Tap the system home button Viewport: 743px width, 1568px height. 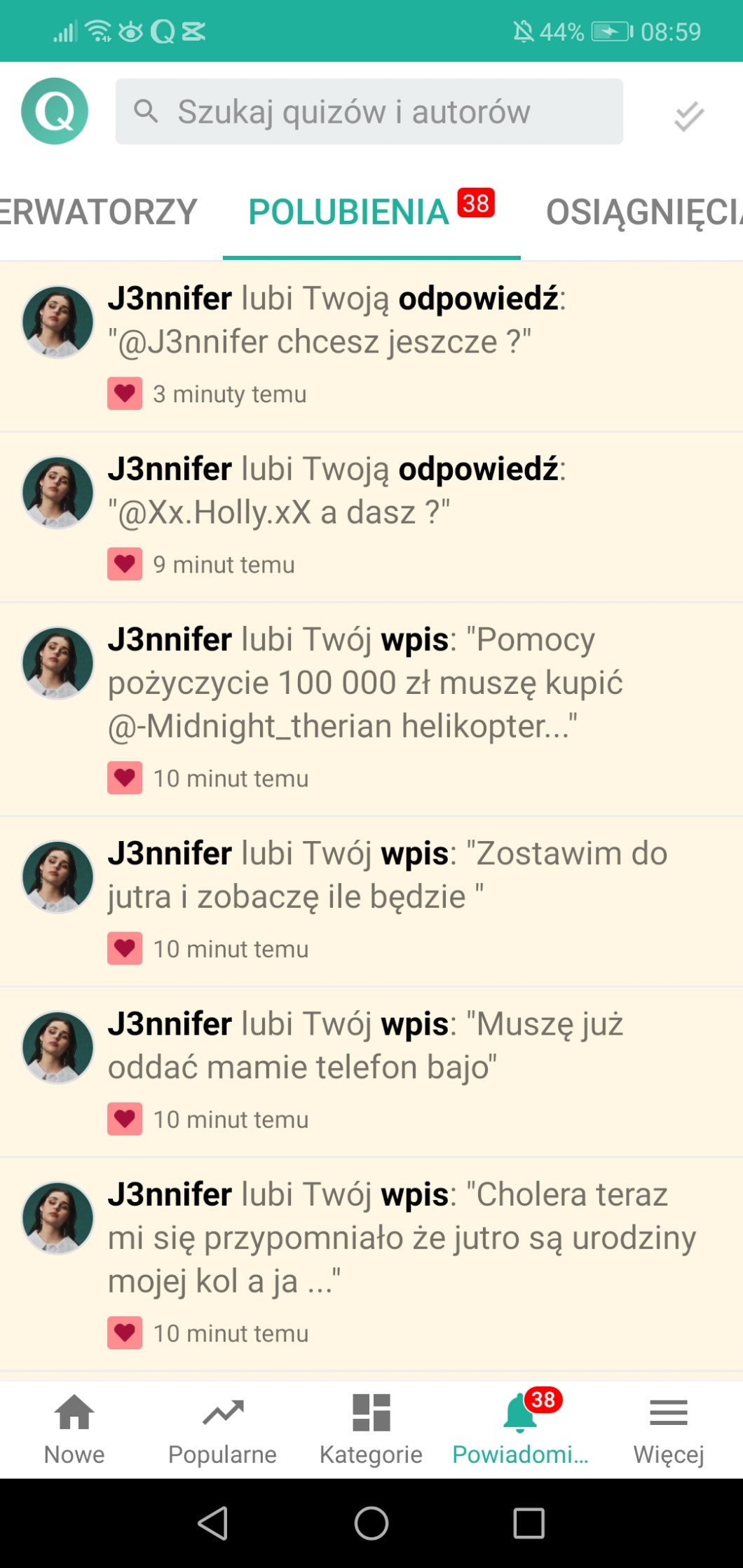[371, 1523]
